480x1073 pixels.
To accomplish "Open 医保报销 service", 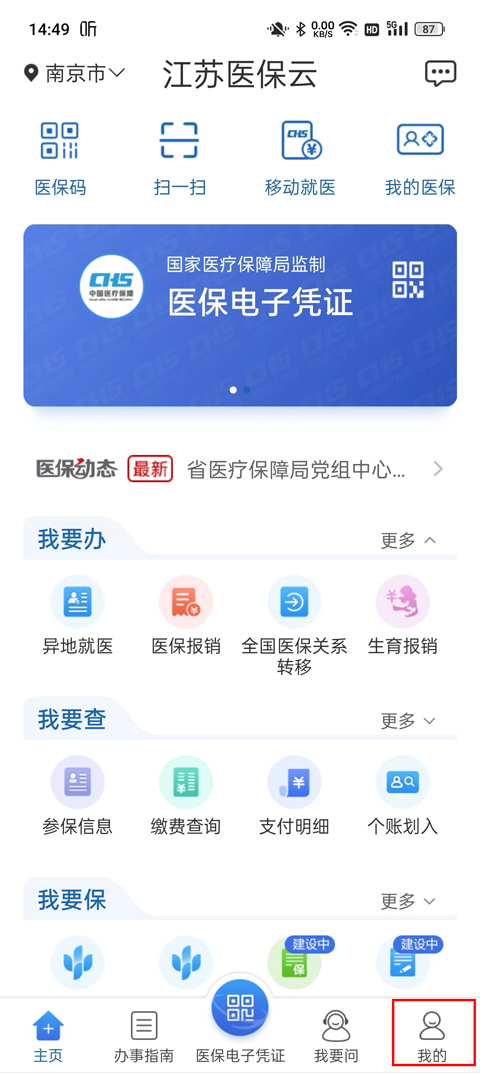I will tap(186, 615).
